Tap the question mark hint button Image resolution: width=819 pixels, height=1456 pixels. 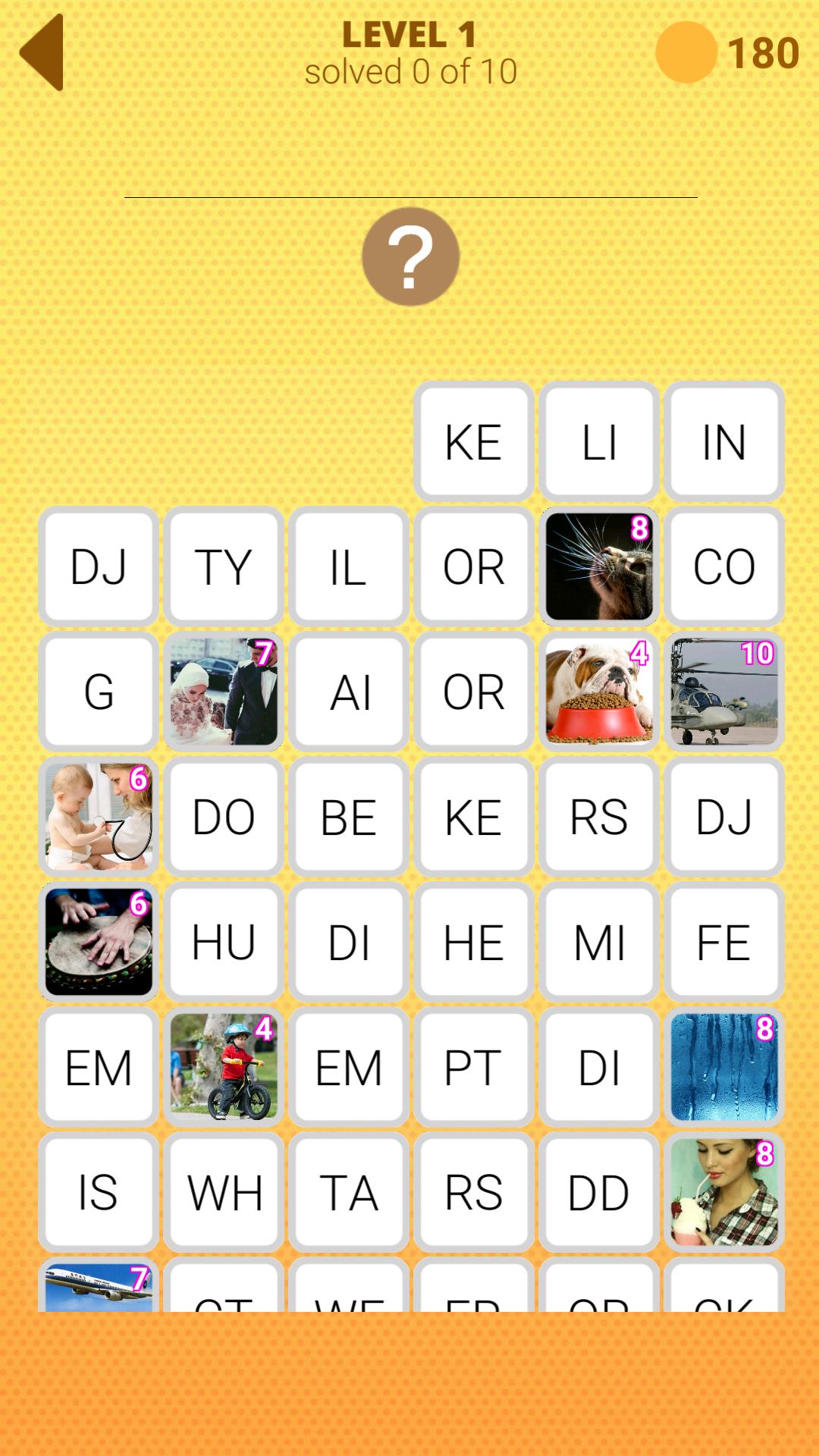point(410,256)
